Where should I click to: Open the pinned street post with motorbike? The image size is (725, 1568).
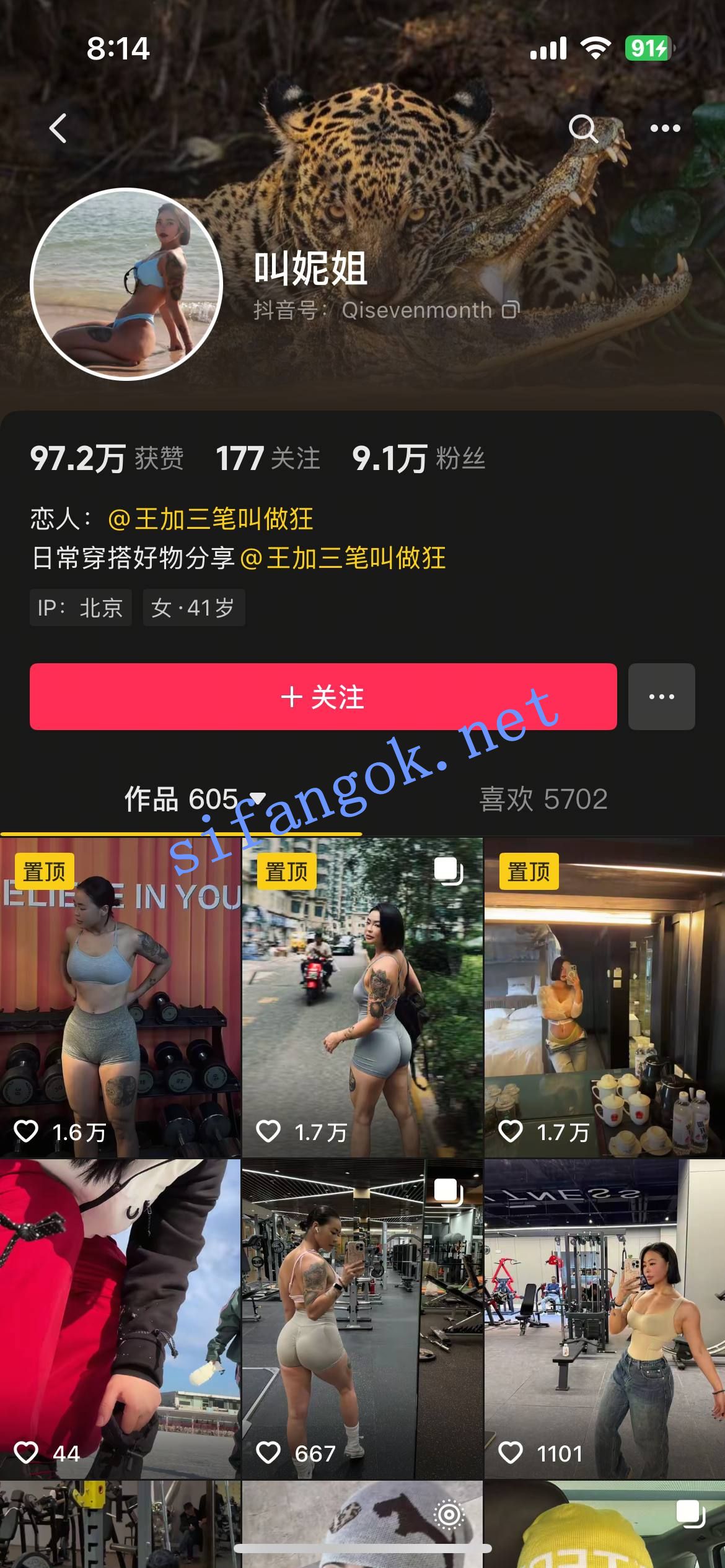(362, 997)
